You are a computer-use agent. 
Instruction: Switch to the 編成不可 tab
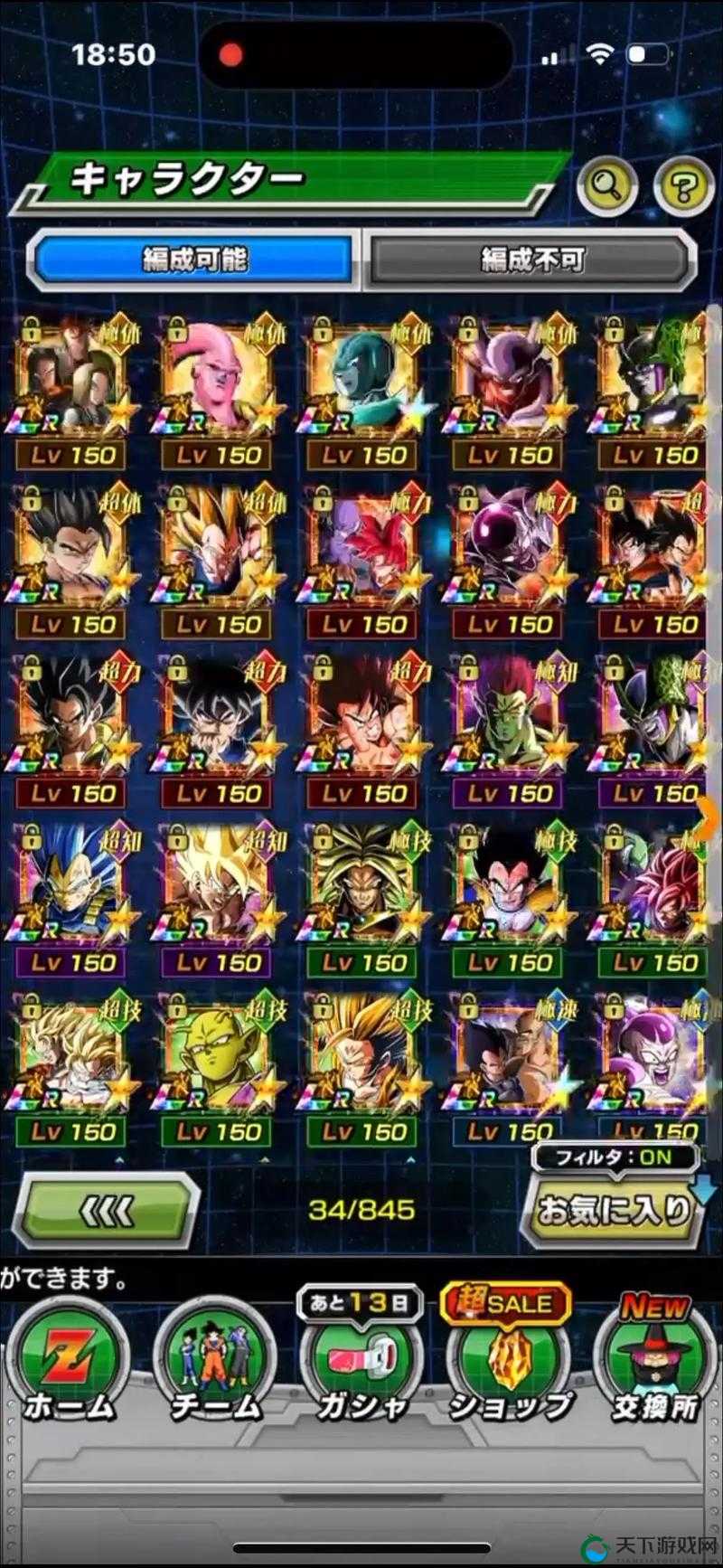pyautogui.click(x=531, y=260)
